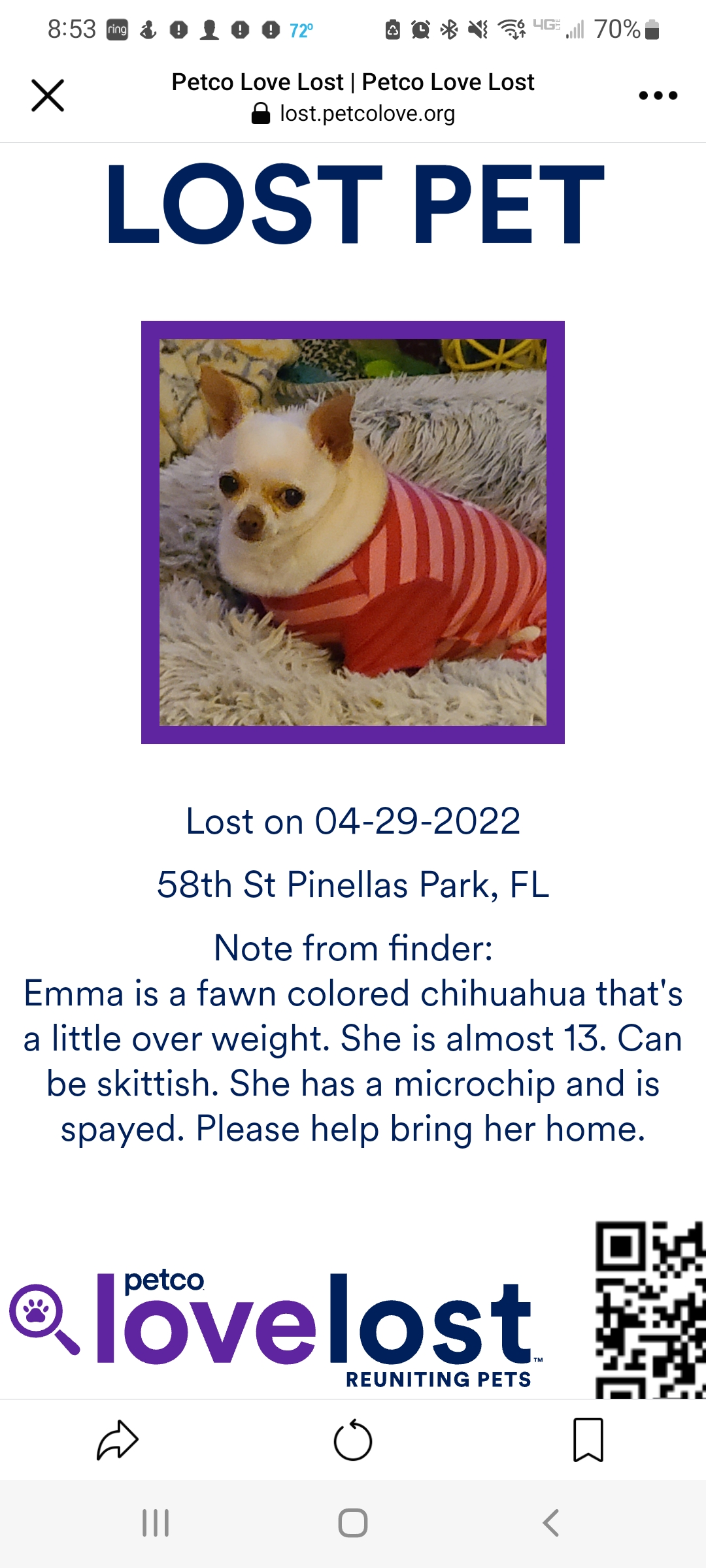Viewport: 706px width, 1568px height.
Task: Reload the Petco Love Lost page
Action: point(353,1440)
